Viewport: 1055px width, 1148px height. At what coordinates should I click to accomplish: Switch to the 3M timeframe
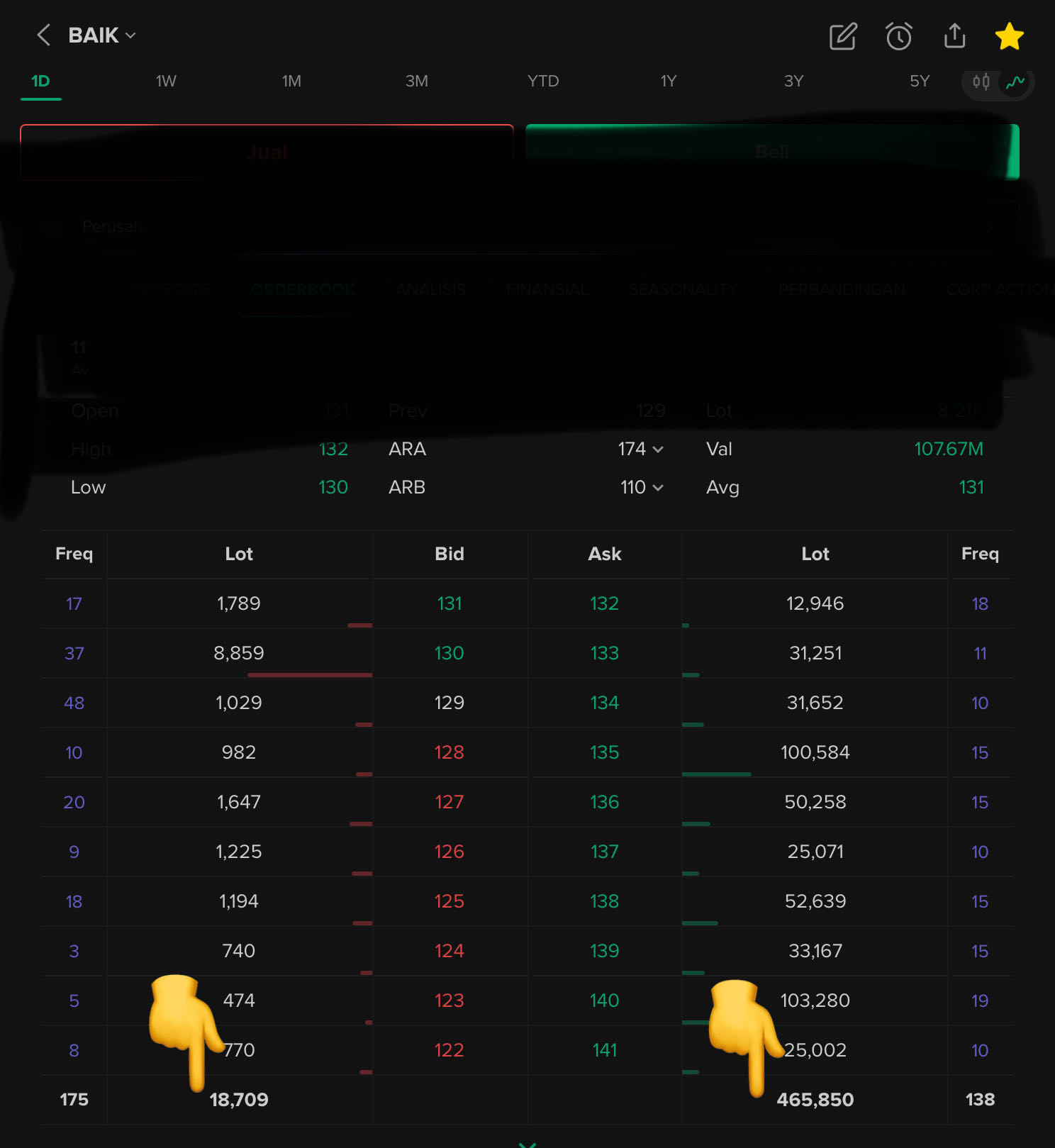417,82
